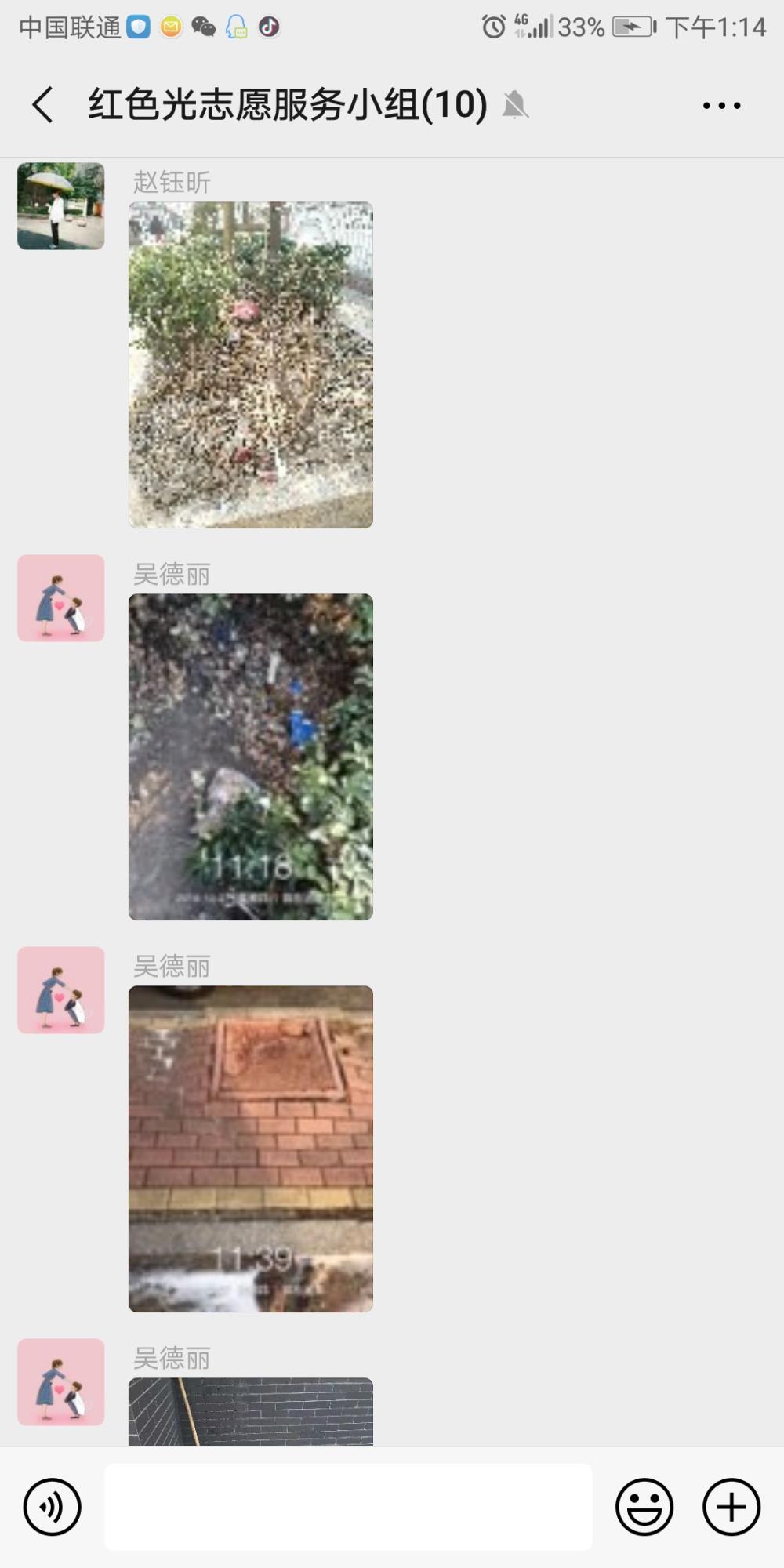Open the emoji sticker panel
The image size is (784, 1568).
[x=644, y=1507]
